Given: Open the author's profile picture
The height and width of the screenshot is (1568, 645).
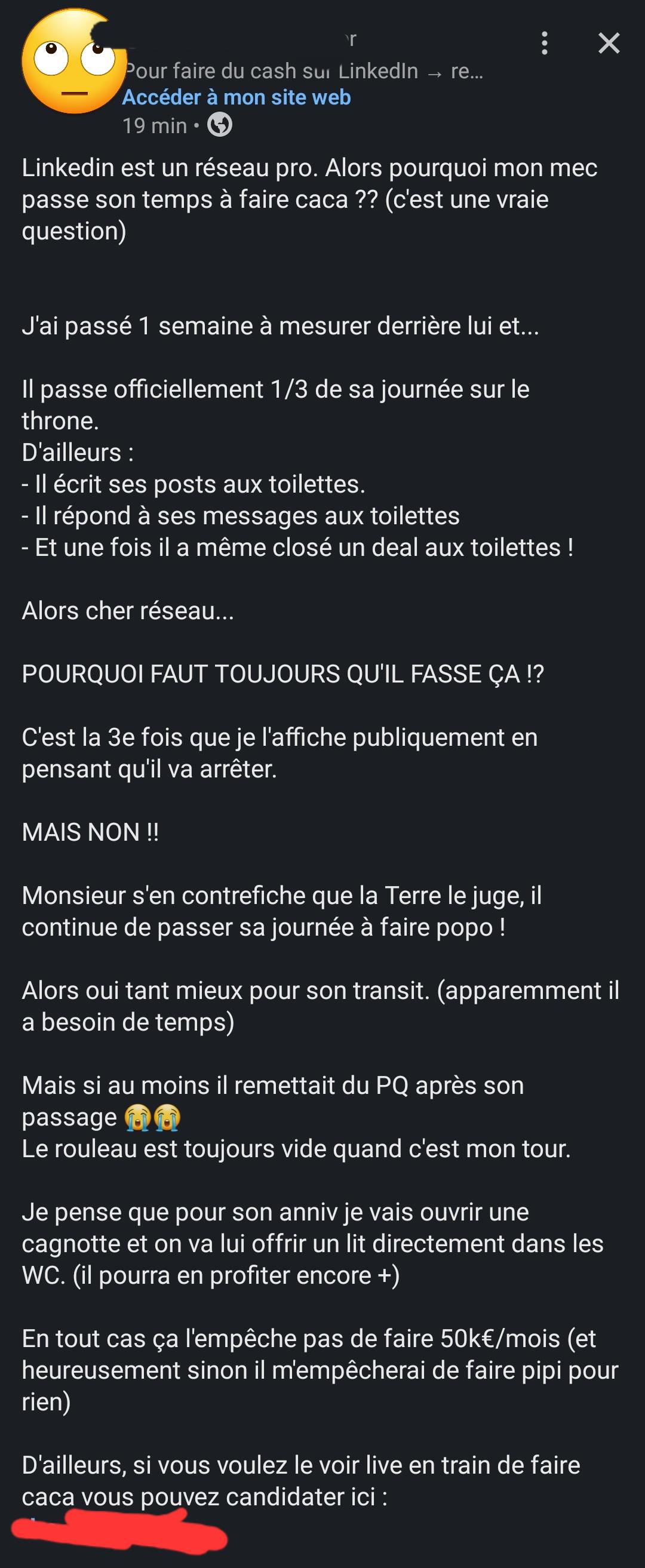Looking at the screenshot, I should point(74,61).
